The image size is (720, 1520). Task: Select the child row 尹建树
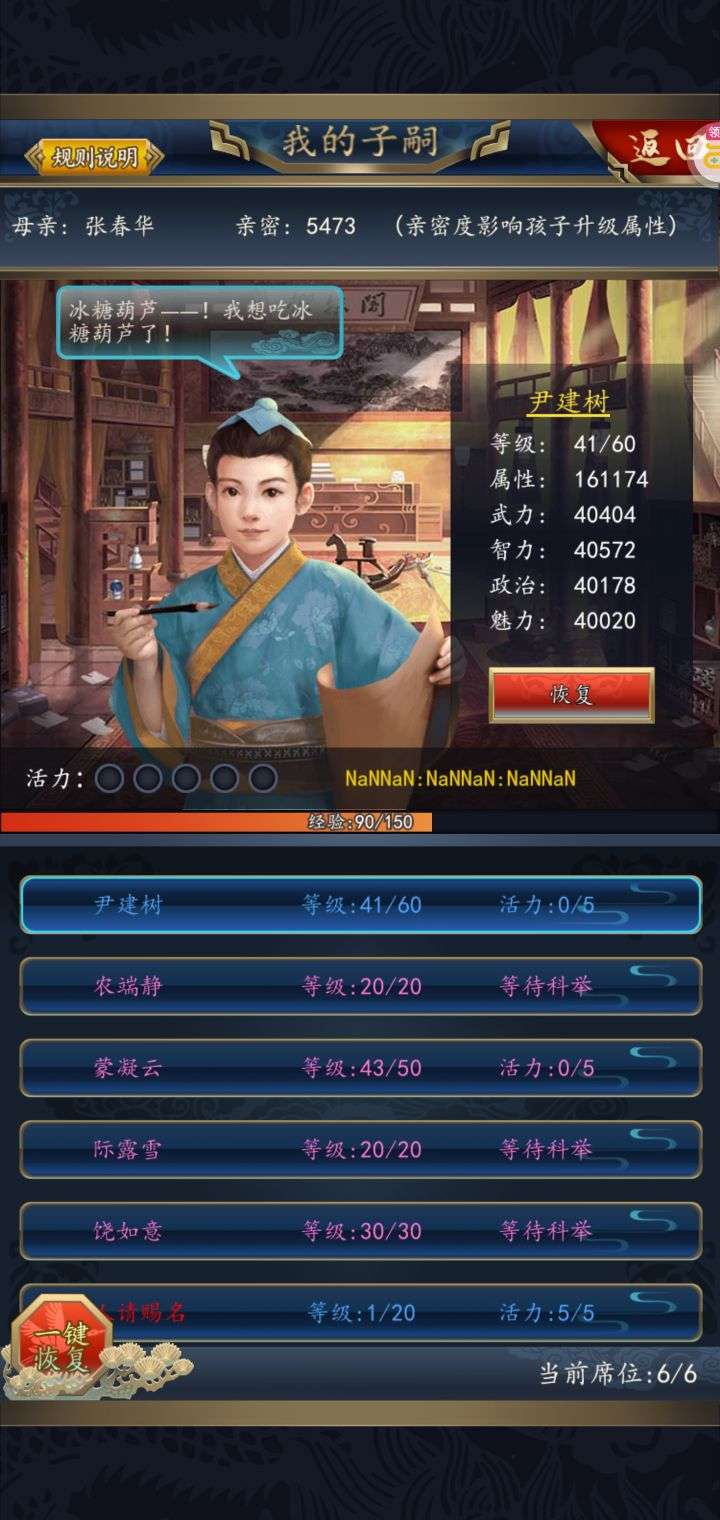pyautogui.click(x=360, y=905)
